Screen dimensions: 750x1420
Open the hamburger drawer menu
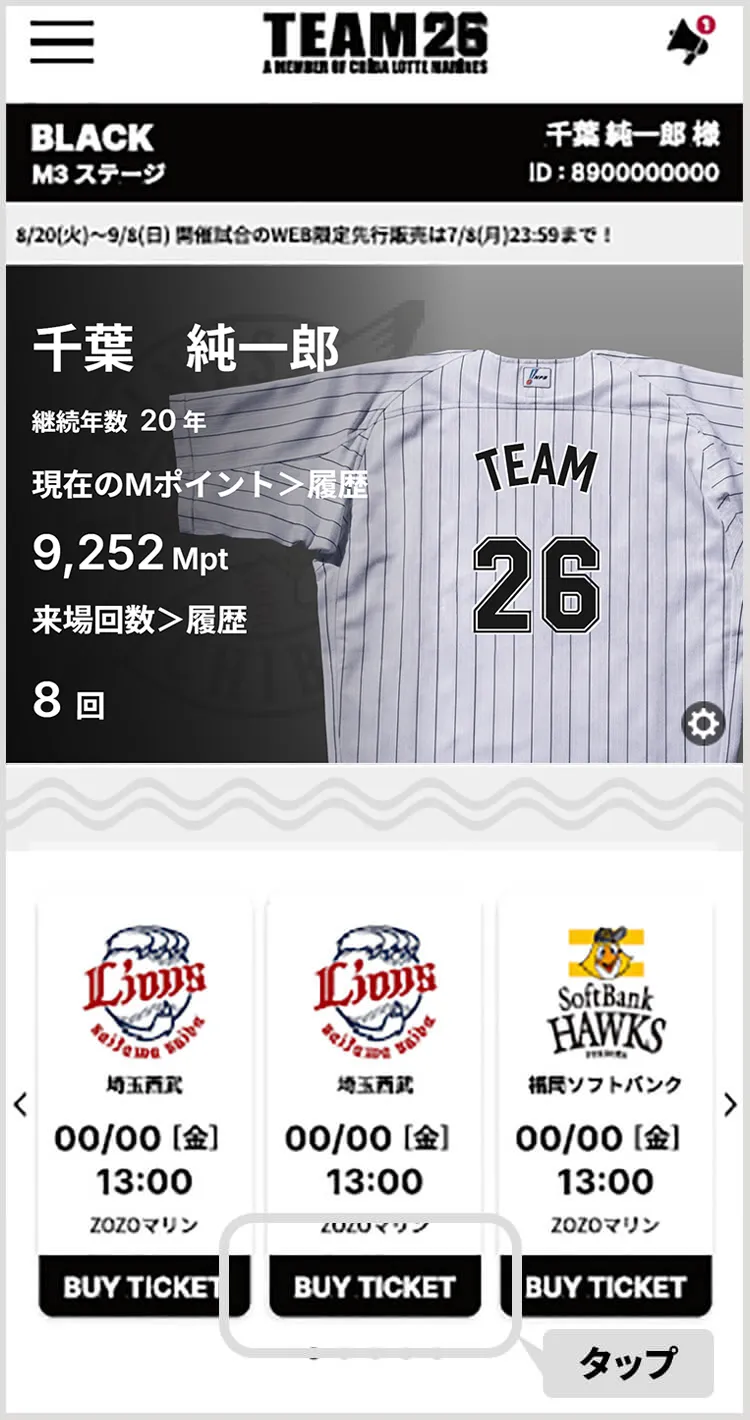click(x=62, y=42)
